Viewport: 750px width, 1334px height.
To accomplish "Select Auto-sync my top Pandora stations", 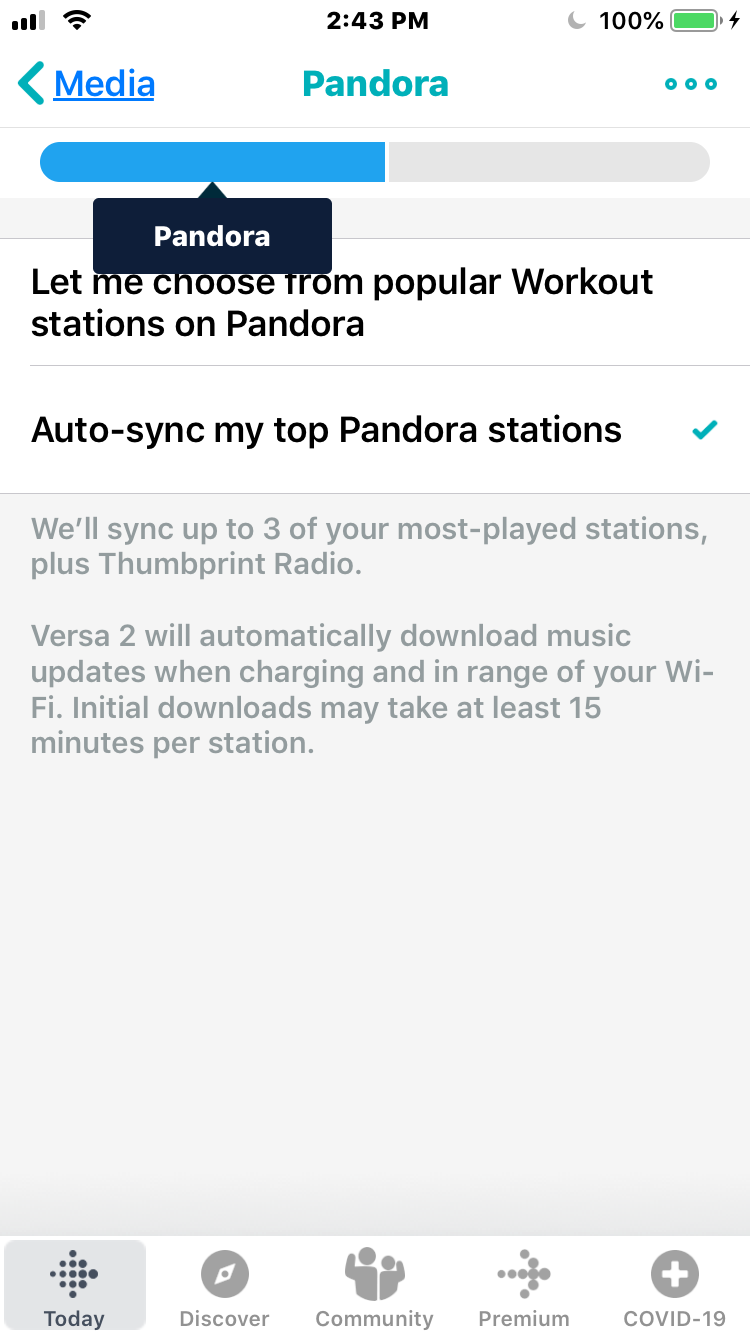I will (x=375, y=430).
